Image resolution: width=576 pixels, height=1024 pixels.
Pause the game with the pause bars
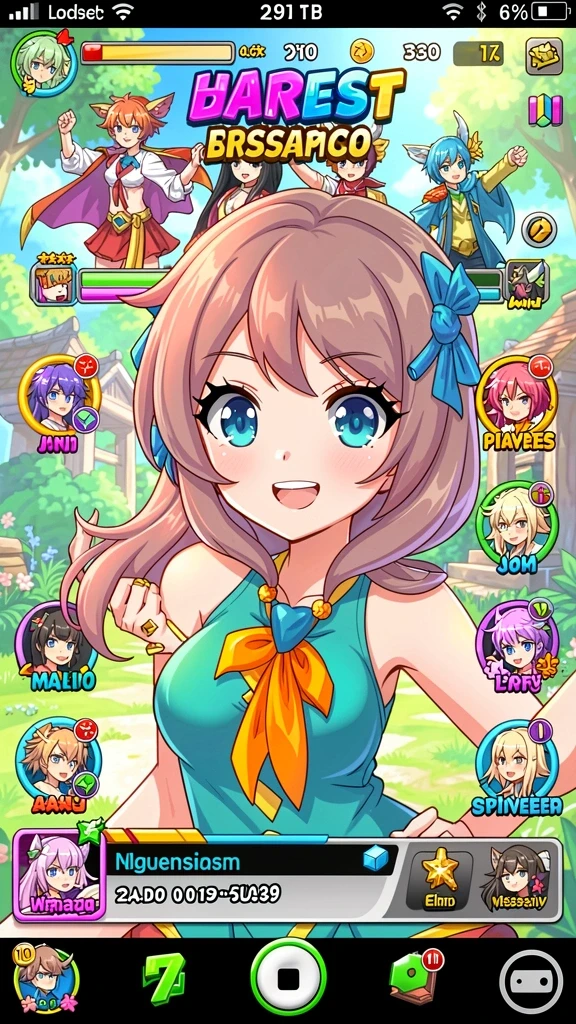click(545, 110)
